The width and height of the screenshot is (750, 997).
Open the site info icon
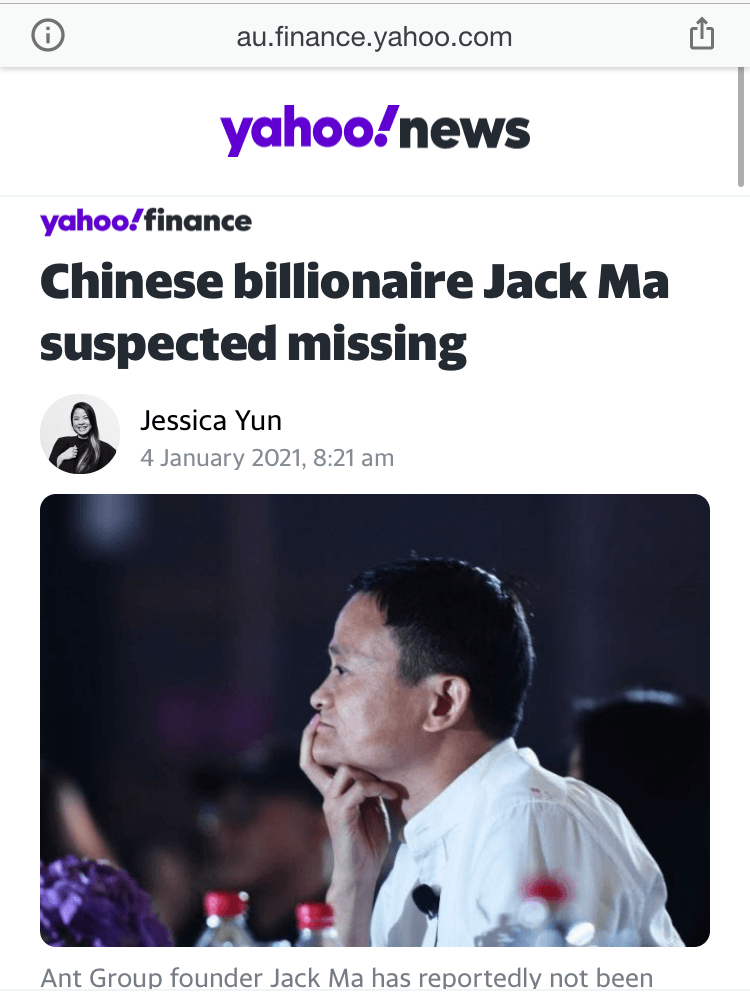coord(48,35)
